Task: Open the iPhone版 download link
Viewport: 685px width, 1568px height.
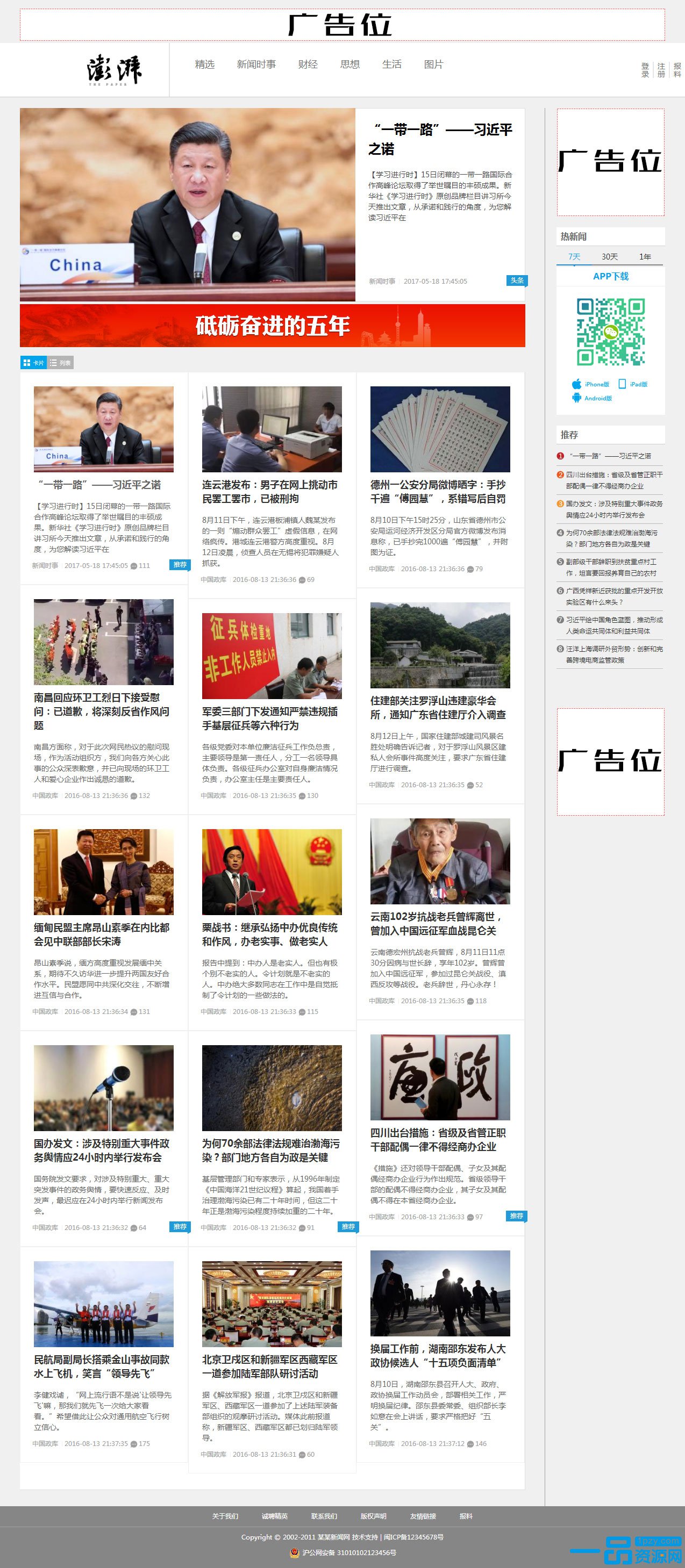Action: pyautogui.click(x=590, y=384)
